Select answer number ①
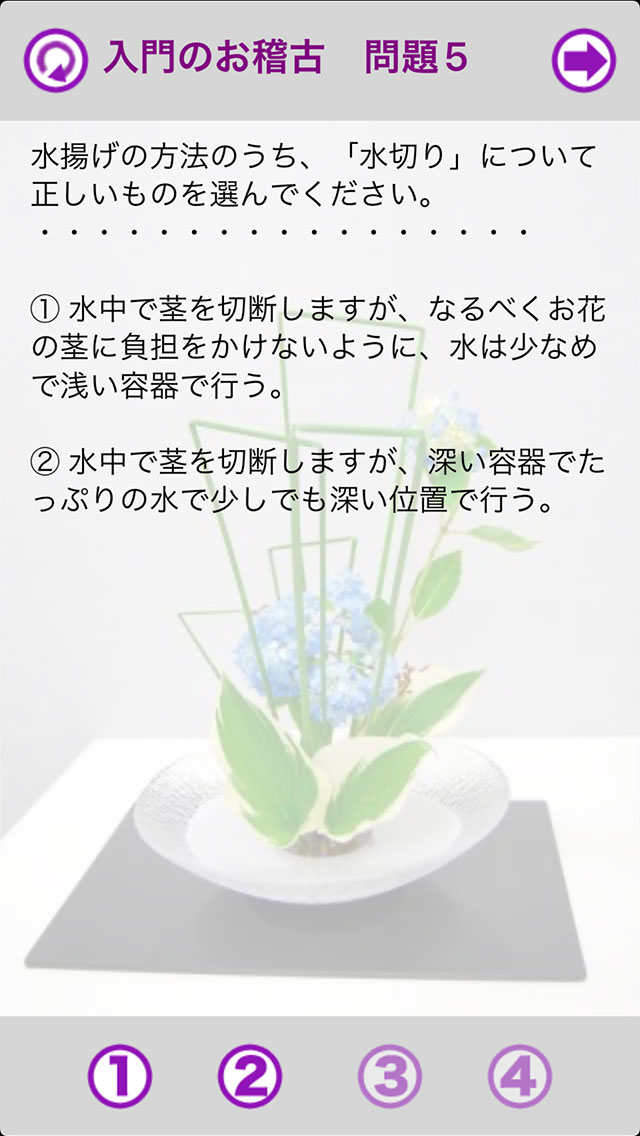The height and width of the screenshot is (1136, 640). point(120,1076)
